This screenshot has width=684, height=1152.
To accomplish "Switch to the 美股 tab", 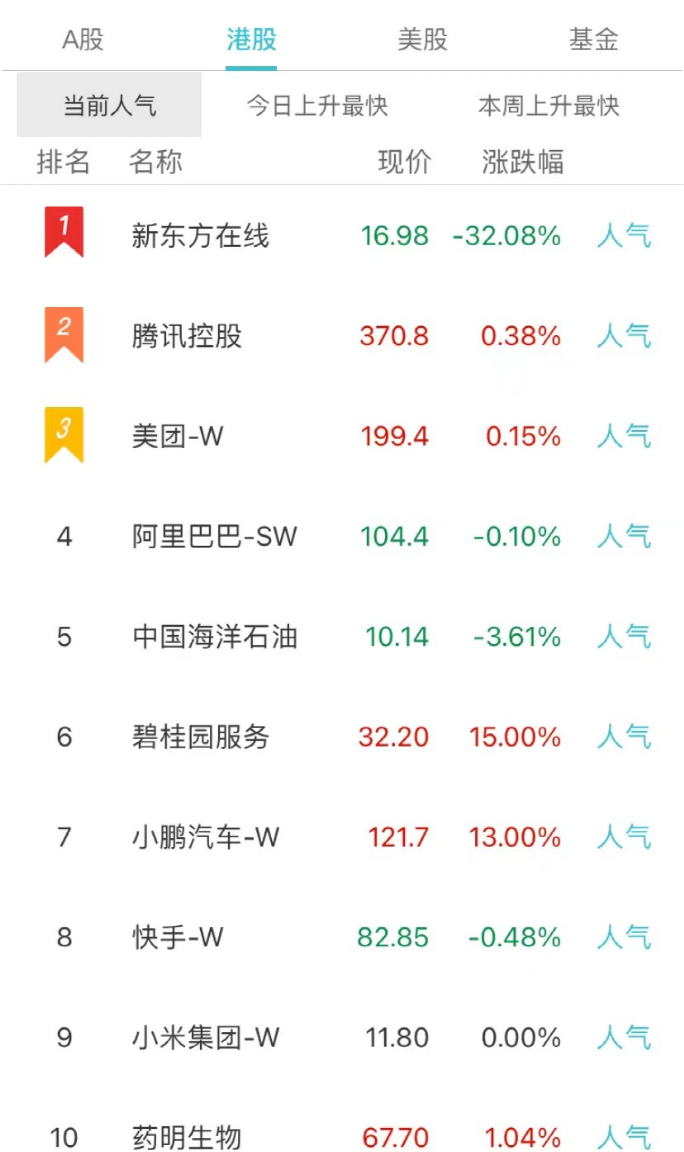I will [x=422, y=40].
